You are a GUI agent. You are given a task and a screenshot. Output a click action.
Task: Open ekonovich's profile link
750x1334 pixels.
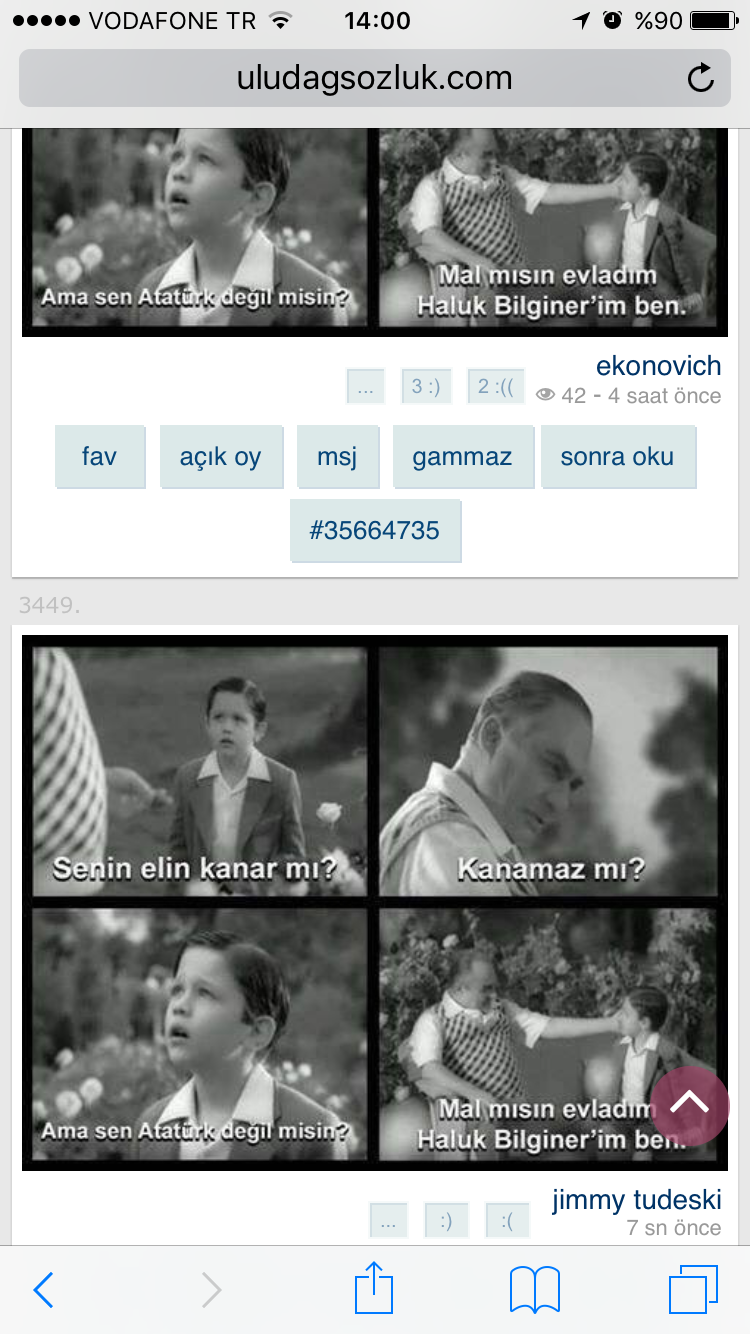[x=658, y=365]
